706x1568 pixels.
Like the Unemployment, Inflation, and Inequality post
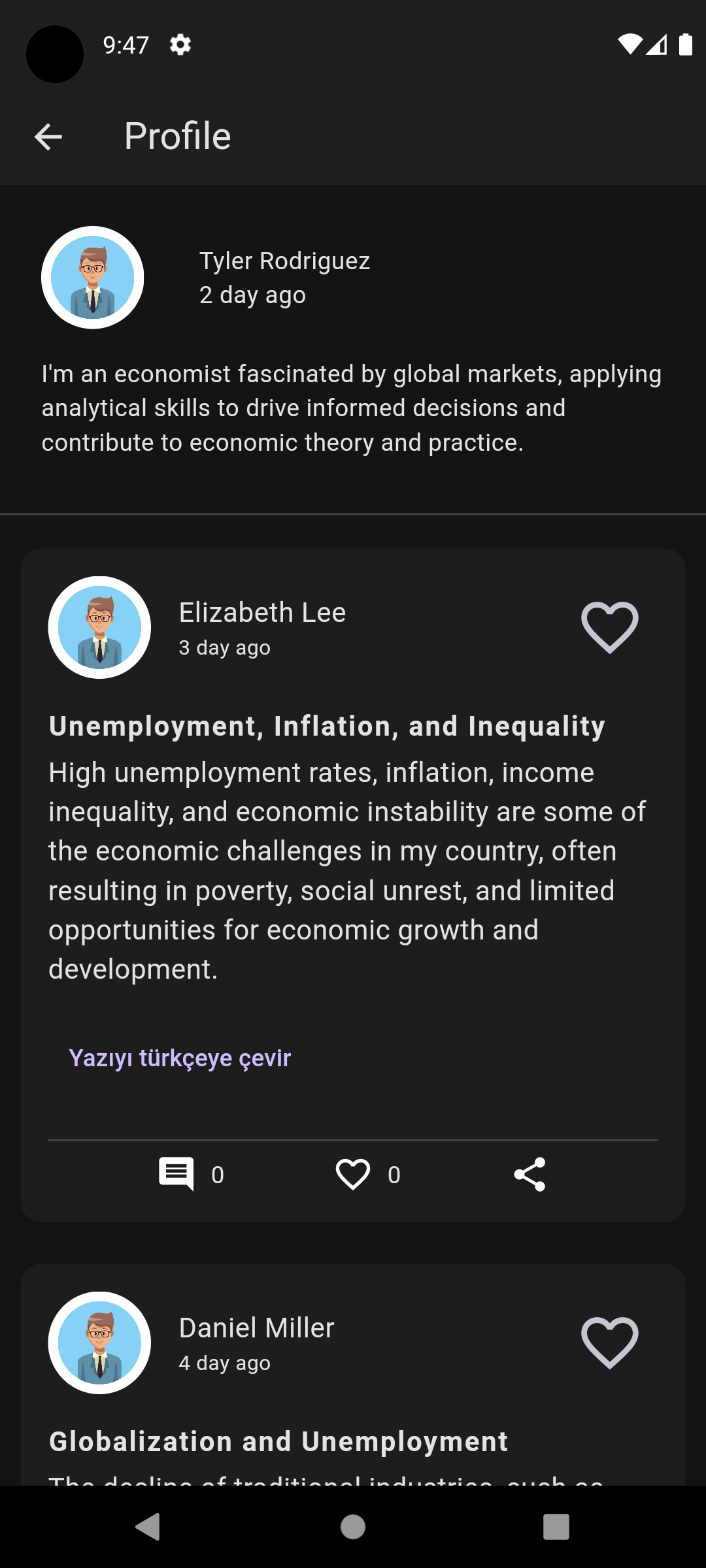pyautogui.click(x=353, y=1174)
